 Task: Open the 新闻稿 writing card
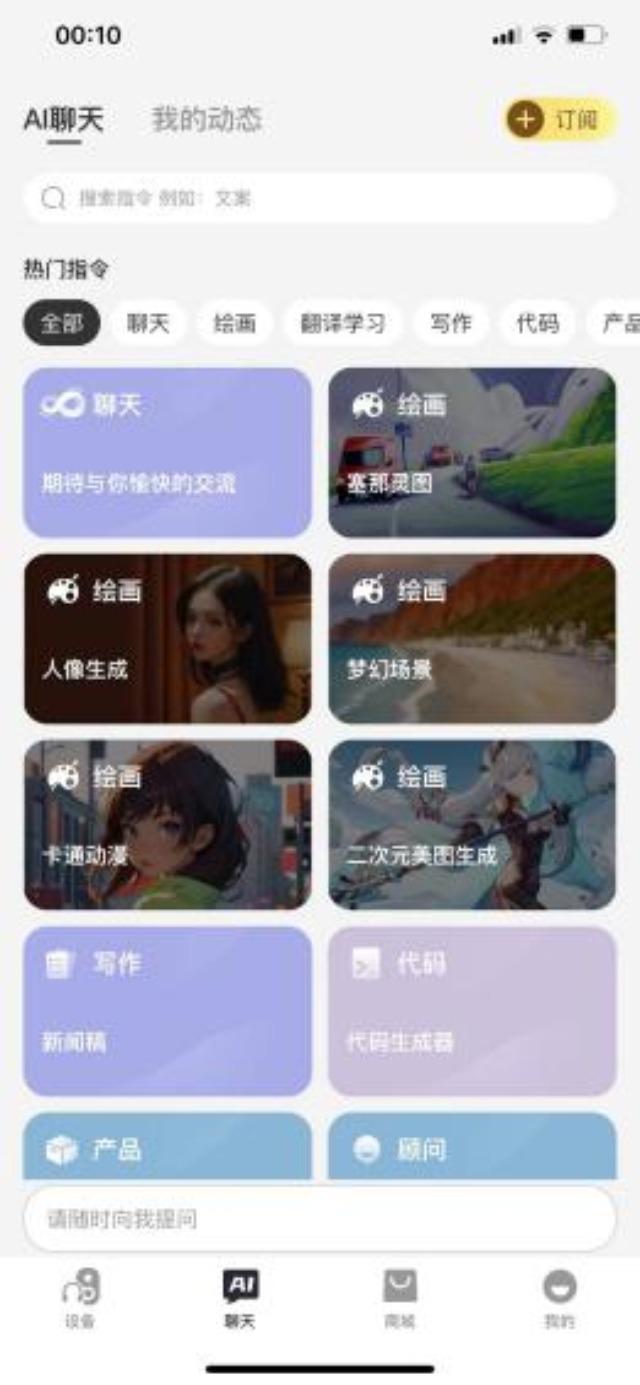coord(167,1010)
